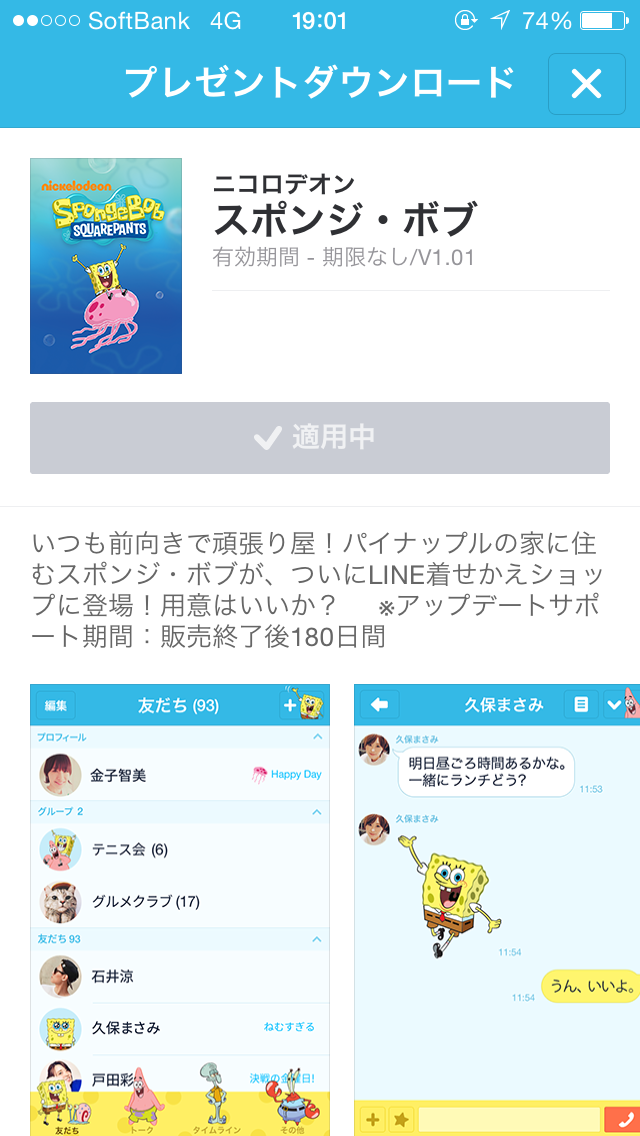Close the present download screen
The height and width of the screenshot is (1136, 640).
click(x=586, y=84)
